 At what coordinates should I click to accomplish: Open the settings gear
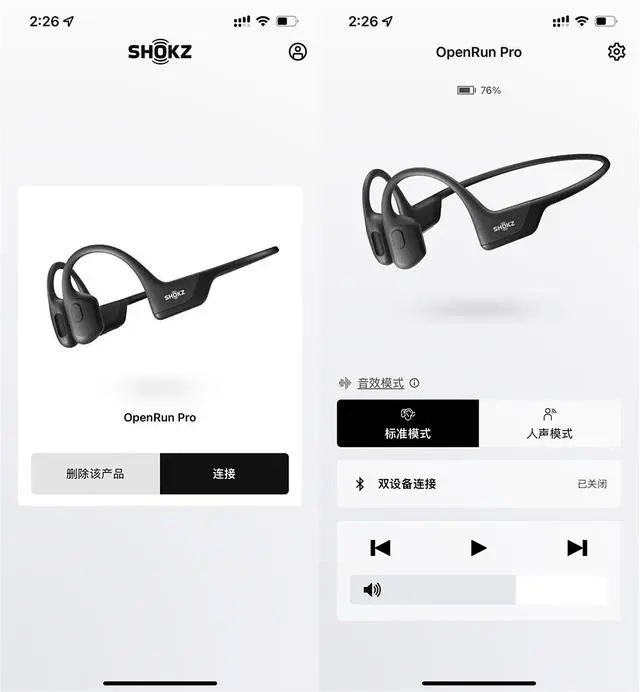[616, 51]
